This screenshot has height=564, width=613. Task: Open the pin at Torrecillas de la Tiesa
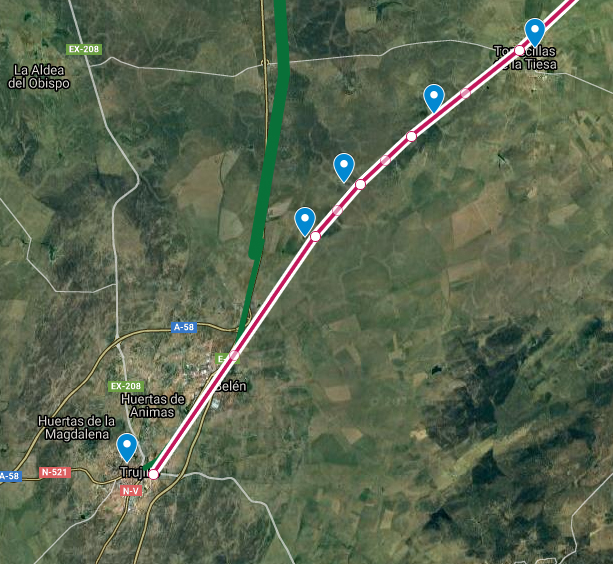[x=535, y=32]
